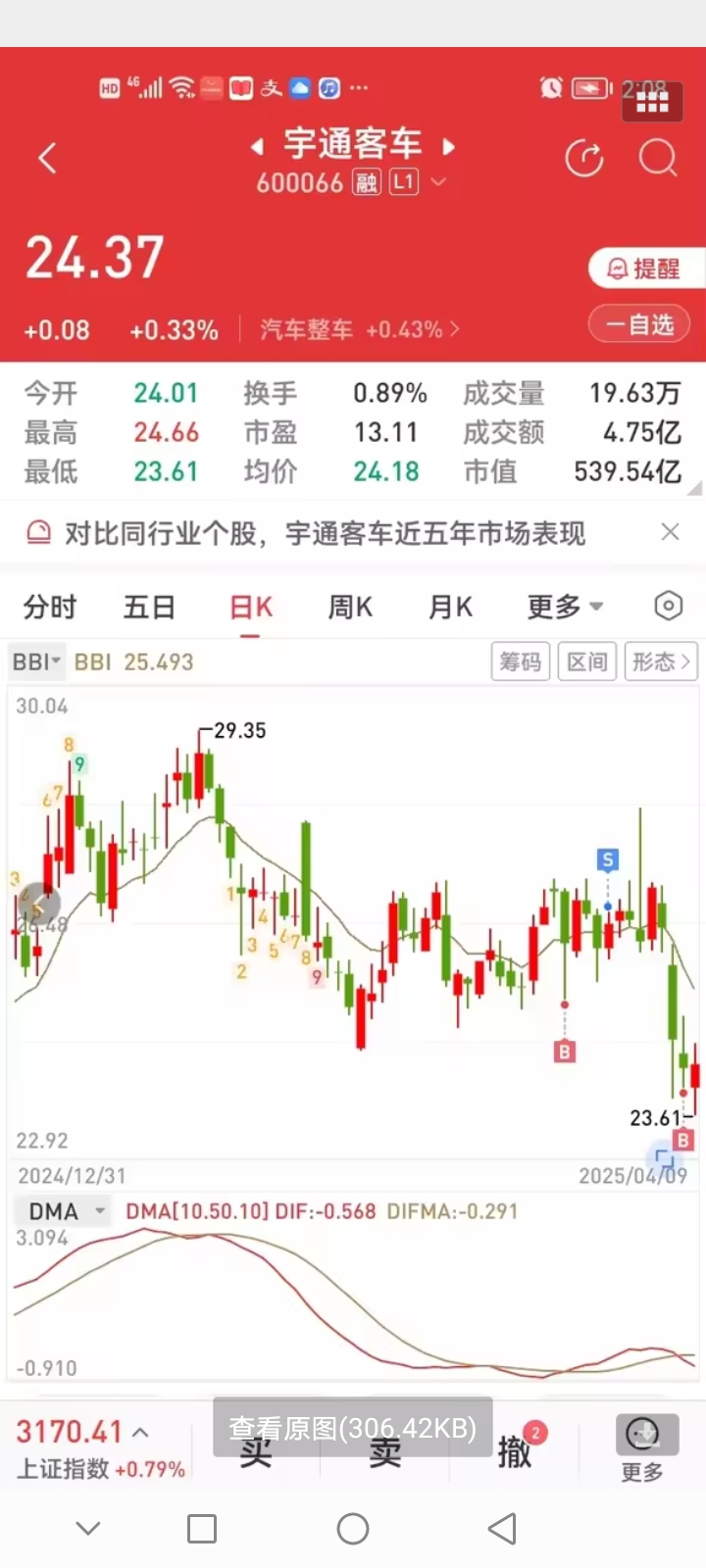The image size is (706, 1568).
Task: Open the search magnifier icon
Action: [x=658, y=158]
